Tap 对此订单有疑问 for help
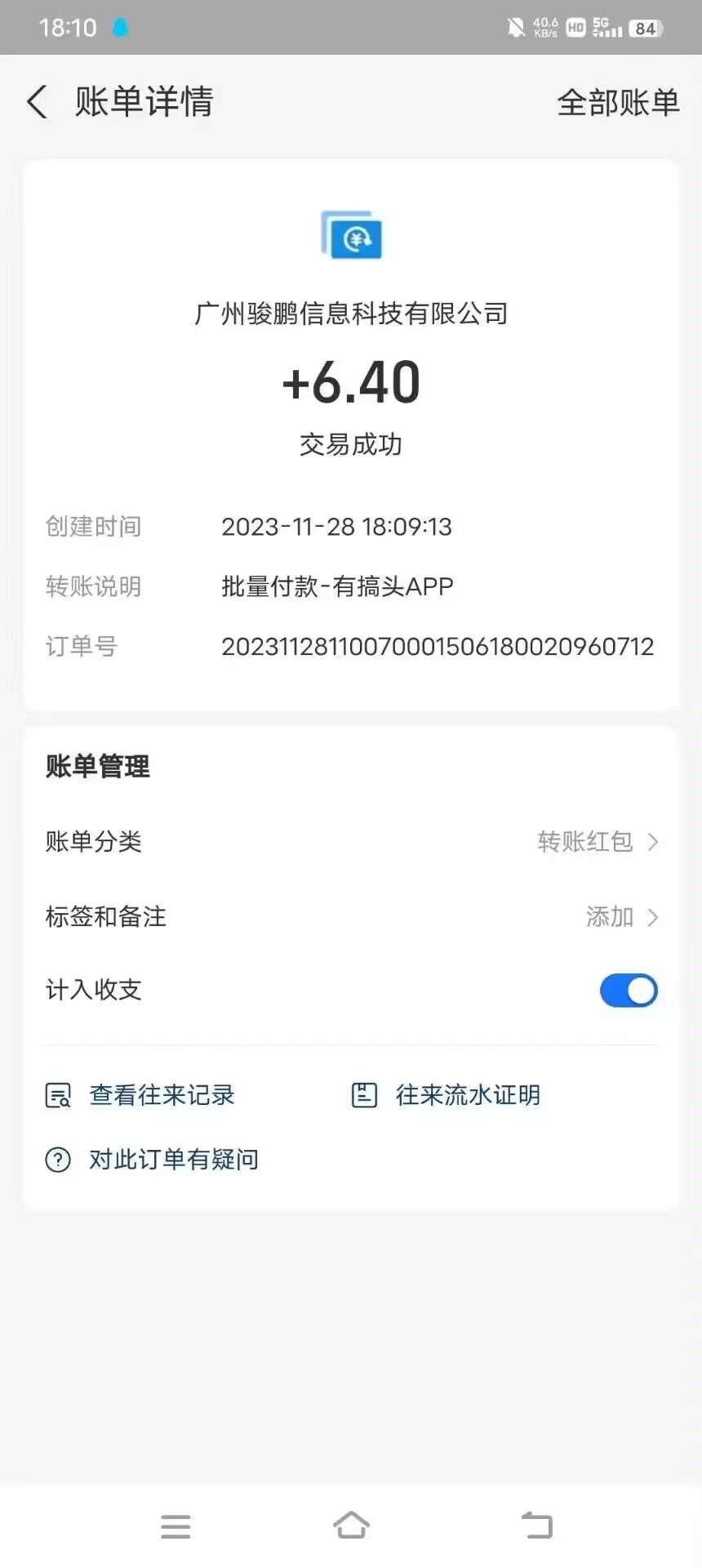Image resolution: width=702 pixels, height=1568 pixels. click(152, 1159)
